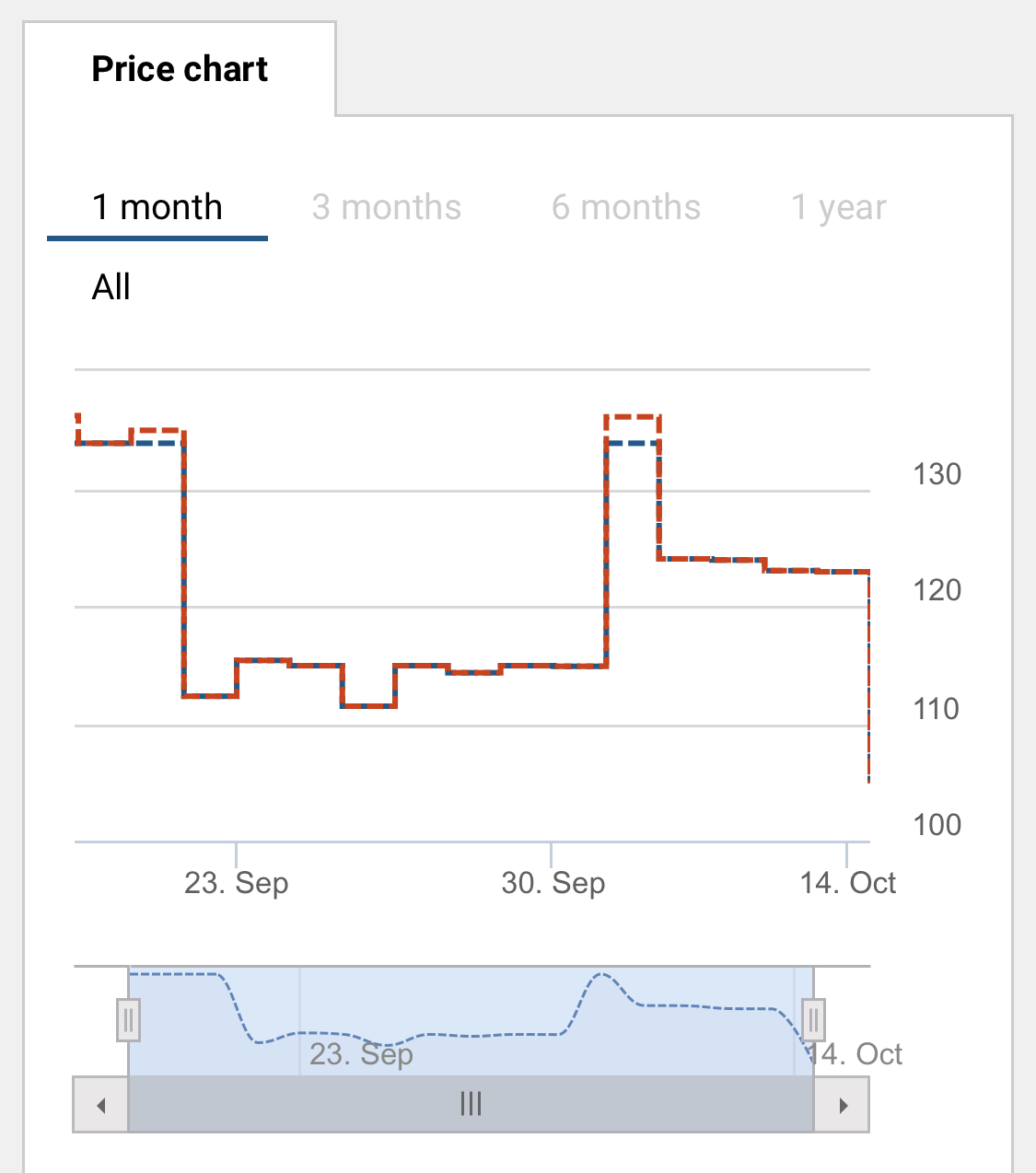1036x1173 pixels.
Task: Tap the right range handle of navigator
Action: point(813,1020)
